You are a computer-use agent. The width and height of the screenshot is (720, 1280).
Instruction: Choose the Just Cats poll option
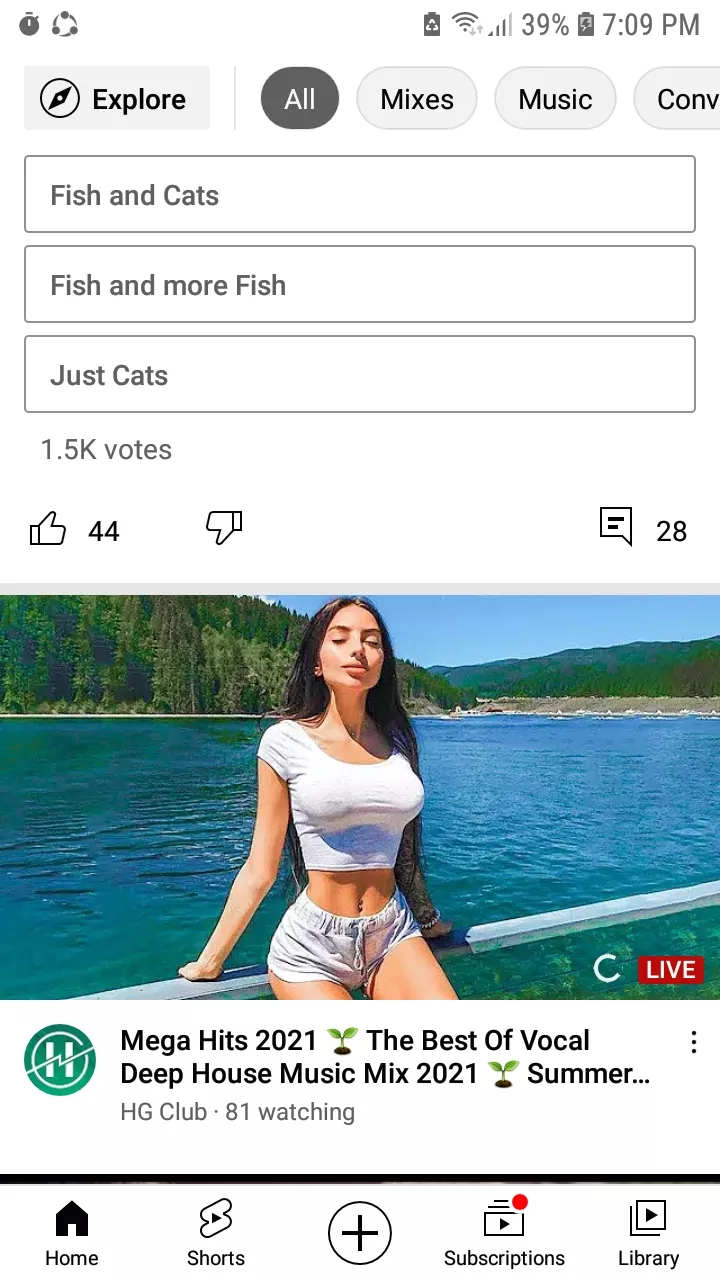(x=360, y=375)
